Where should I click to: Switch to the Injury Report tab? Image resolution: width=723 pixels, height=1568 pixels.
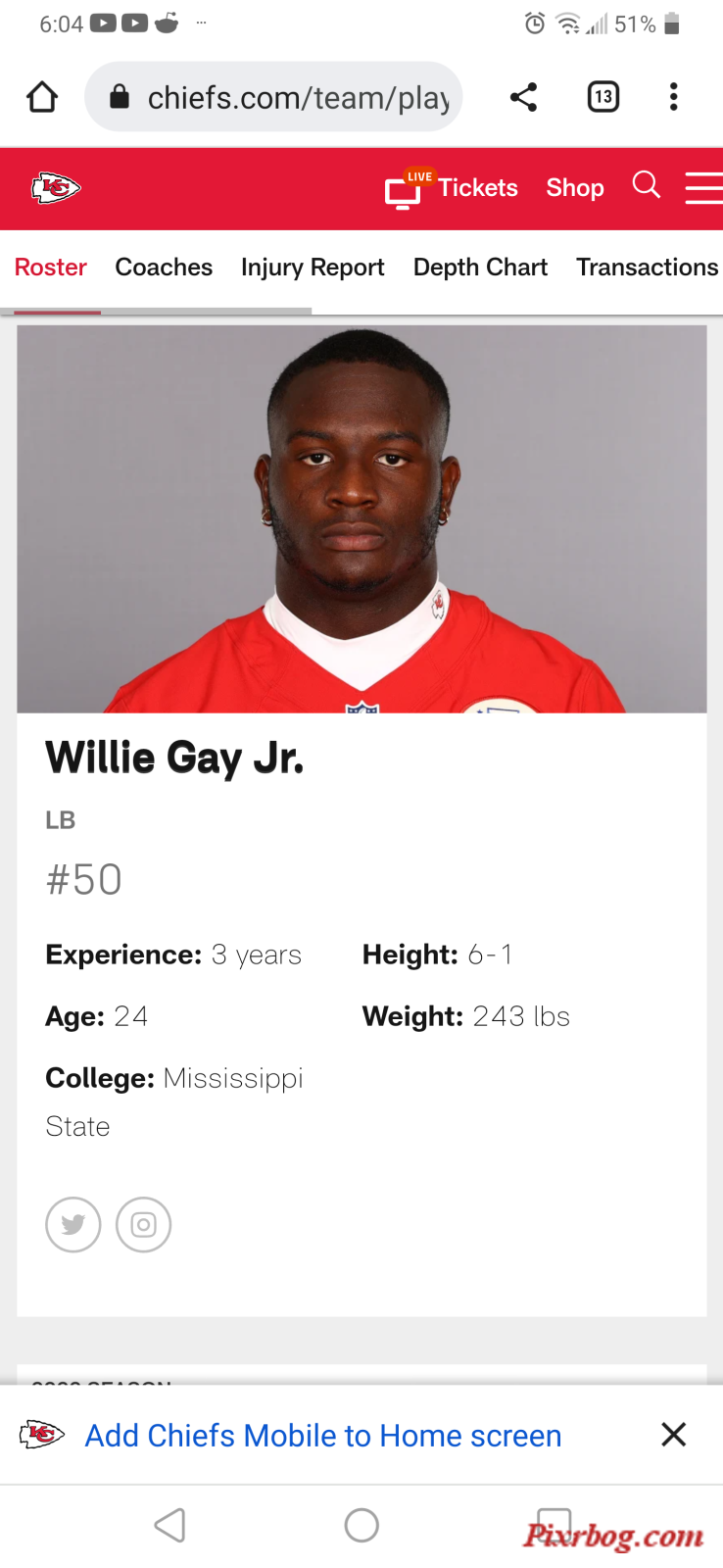313,268
